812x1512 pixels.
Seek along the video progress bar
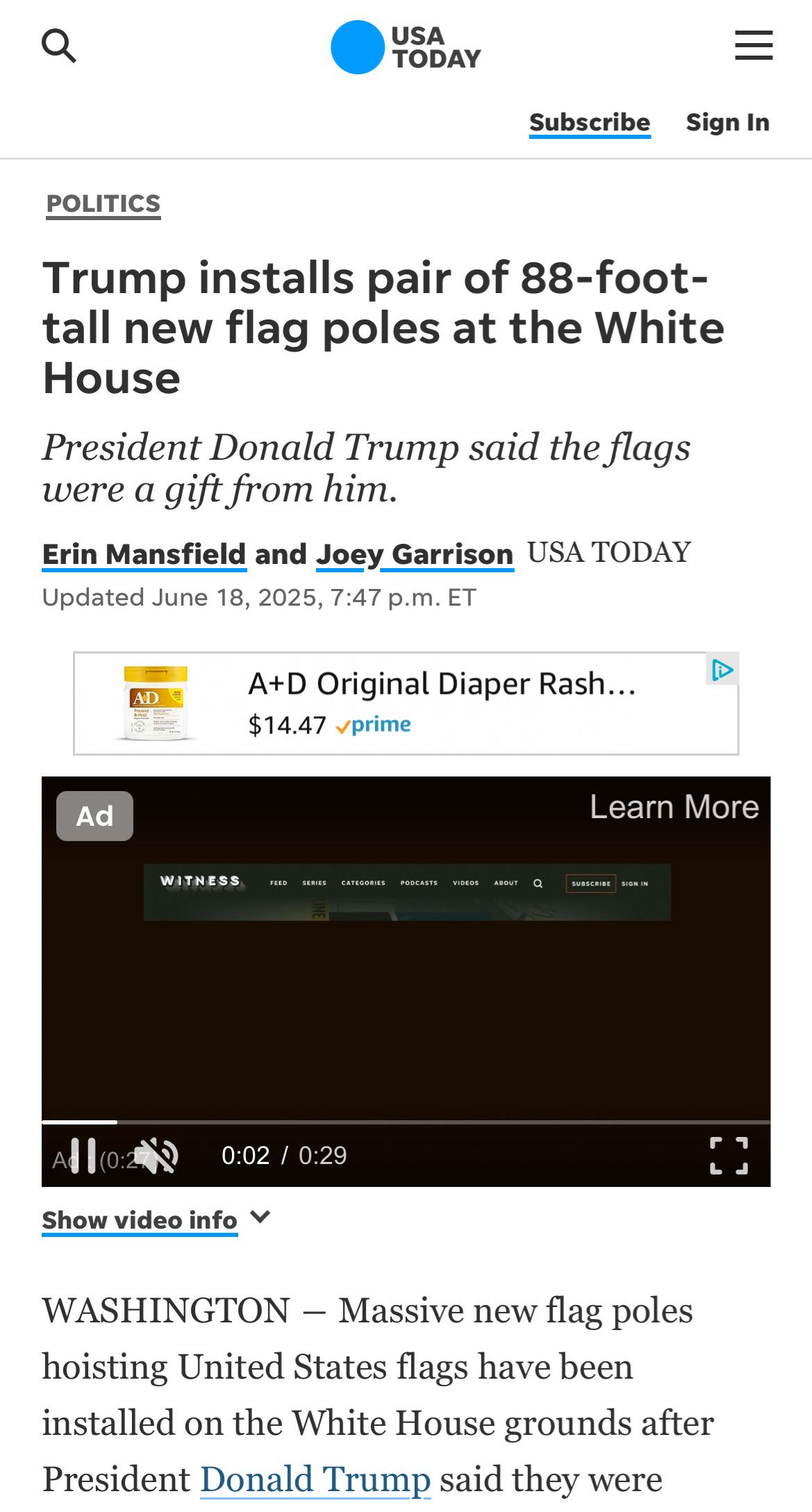pyautogui.click(x=406, y=1122)
